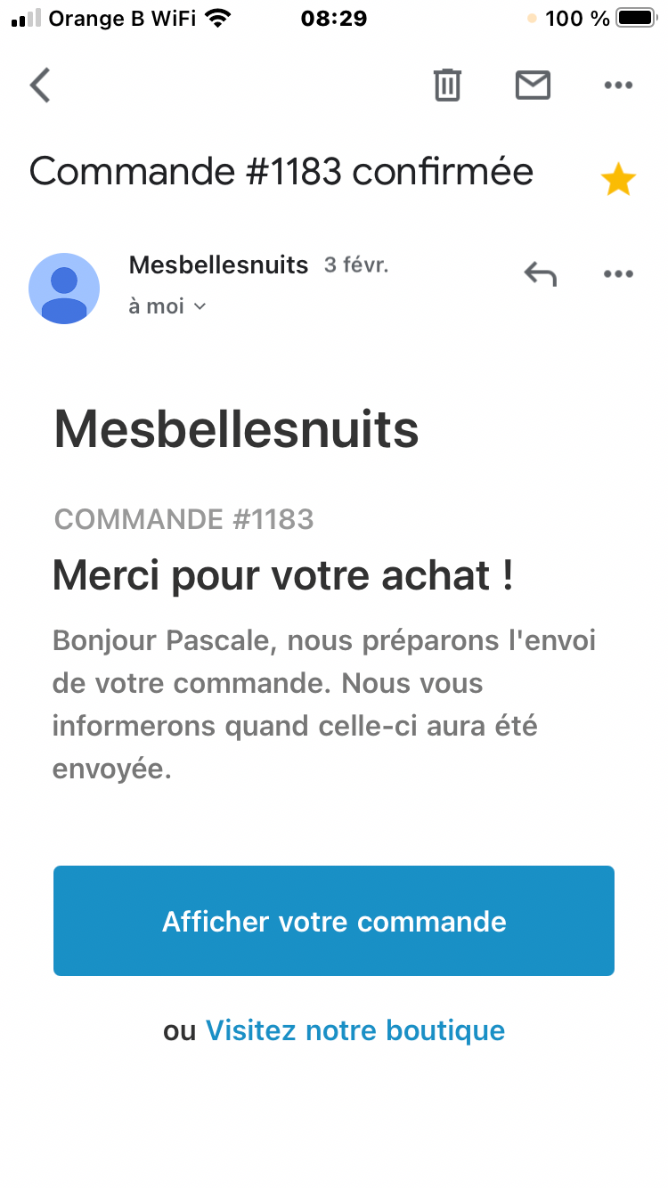The width and height of the screenshot is (668, 1188).
Task: Expand the "à moi" recipient details
Action: (x=167, y=307)
